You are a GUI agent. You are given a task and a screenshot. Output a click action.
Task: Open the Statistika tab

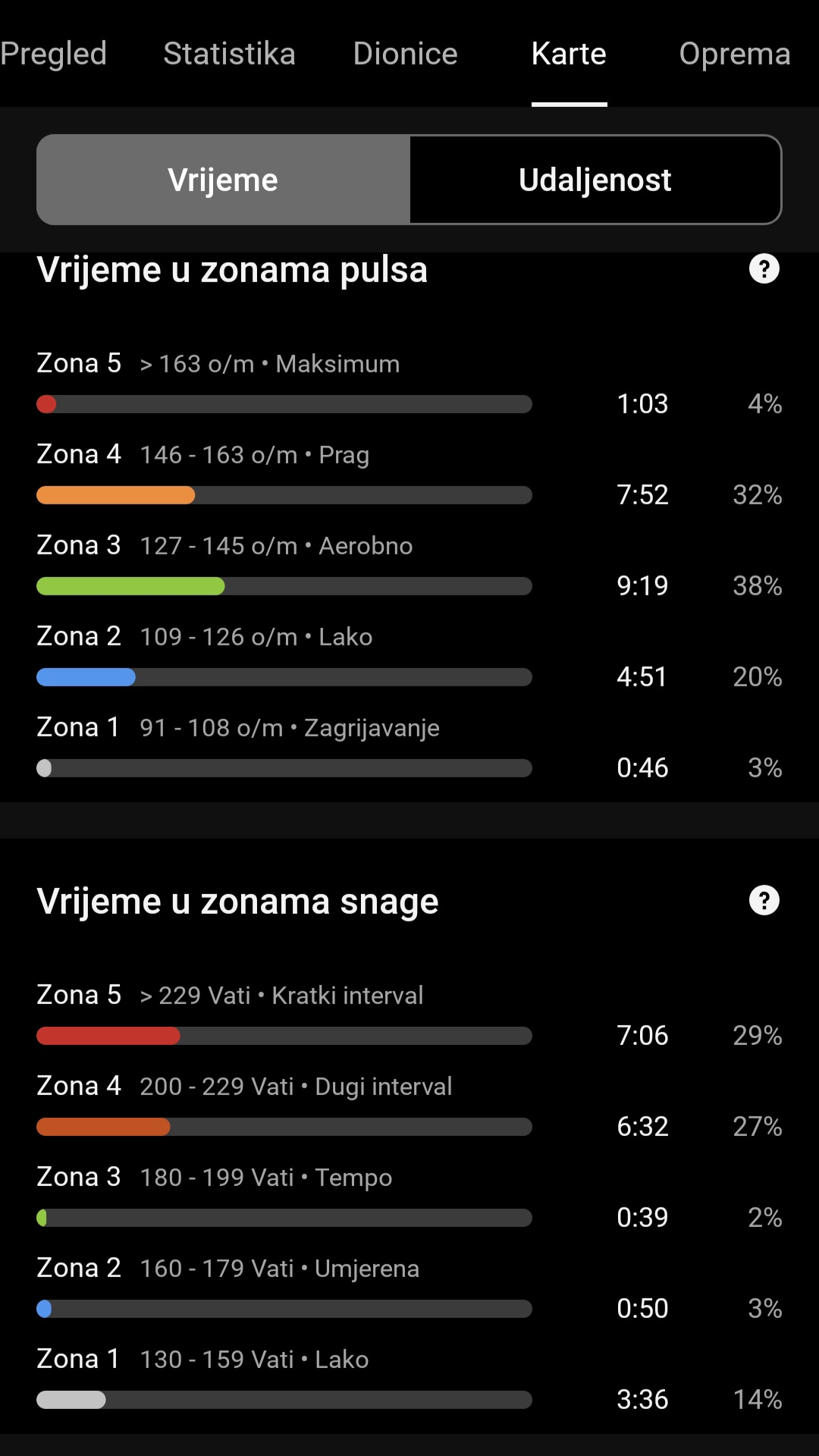(x=229, y=54)
